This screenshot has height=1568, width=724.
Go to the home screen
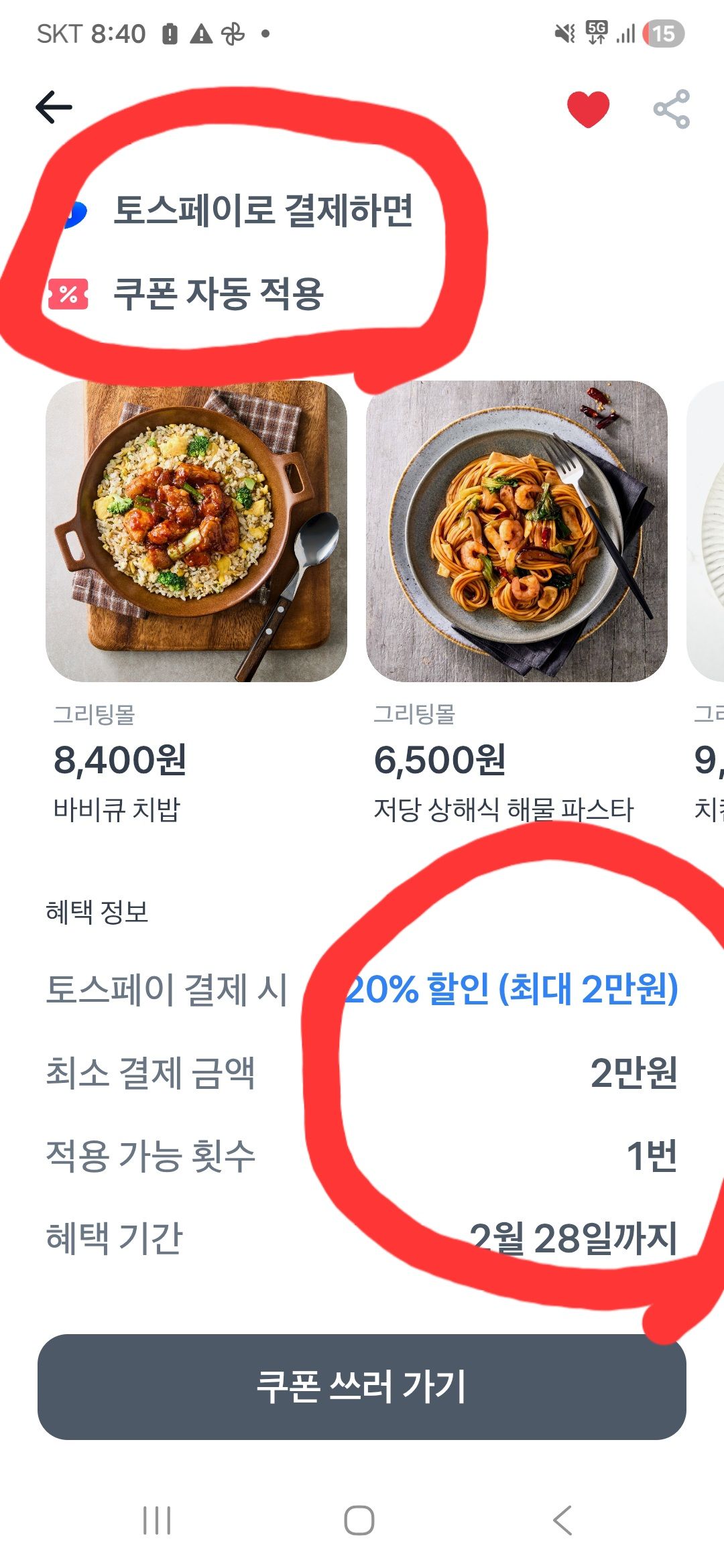pos(359,1520)
